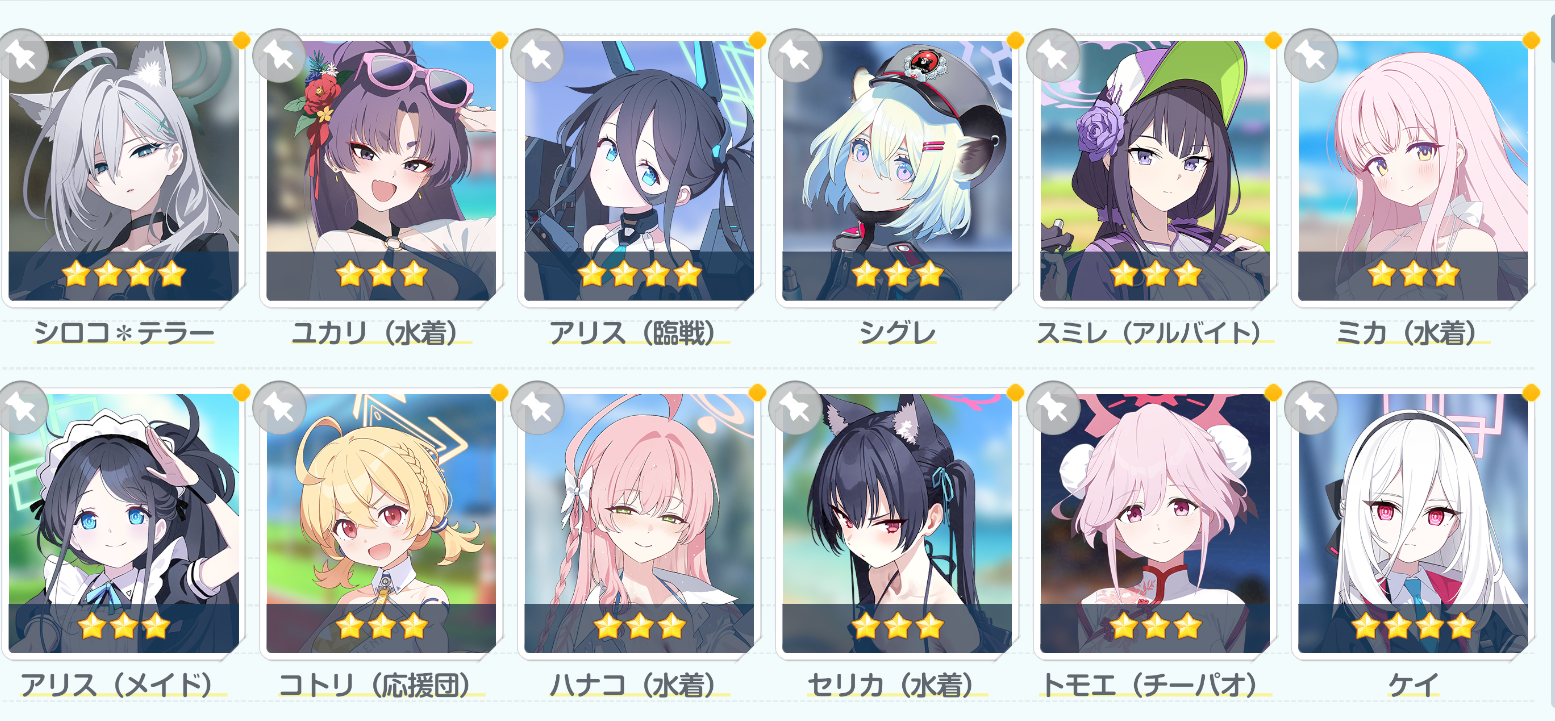
Task: Pin the シロコ＊テラー card
Action: [x=22, y=55]
